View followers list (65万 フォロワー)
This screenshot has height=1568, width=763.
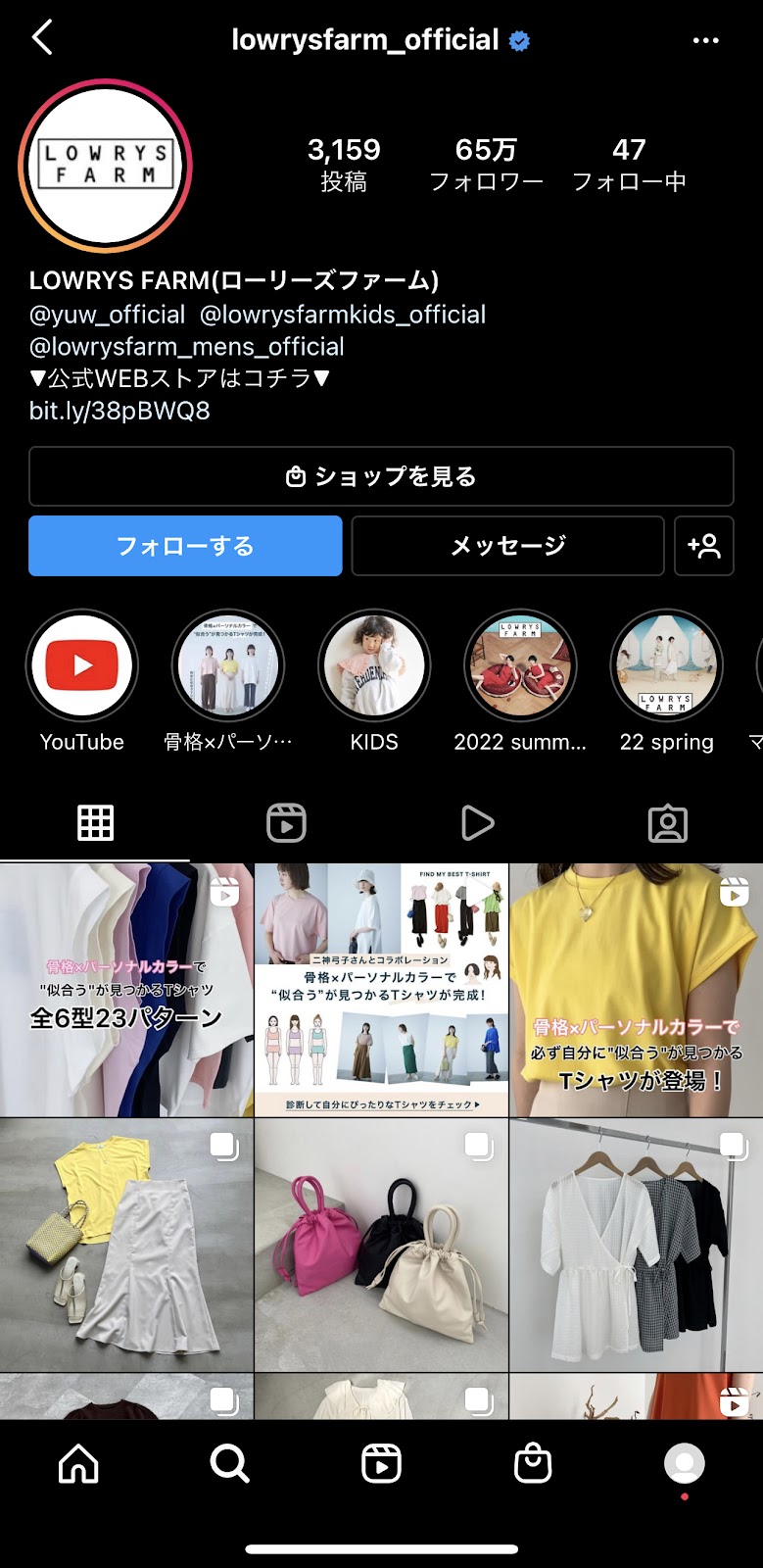pyautogui.click(x=486, y=164)
